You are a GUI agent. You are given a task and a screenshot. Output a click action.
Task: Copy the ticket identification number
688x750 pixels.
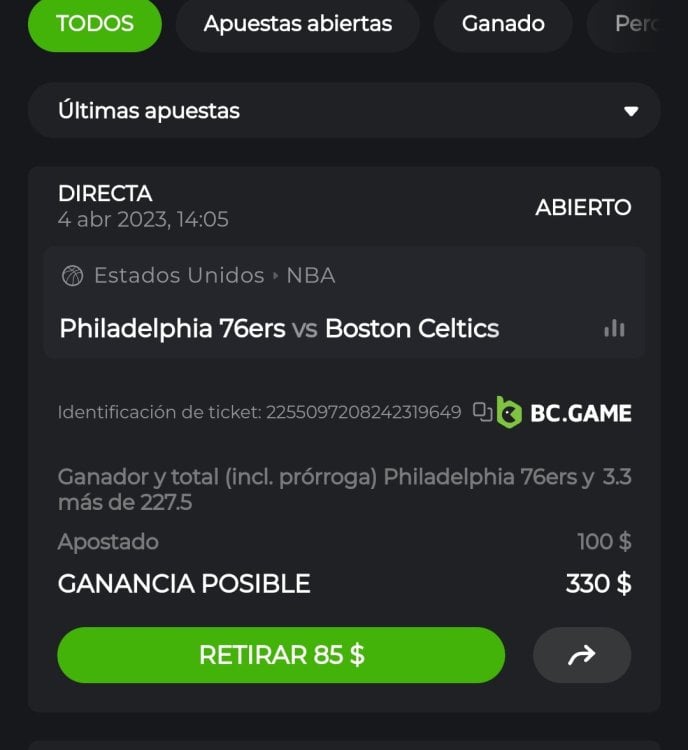(x=482, y=411)
